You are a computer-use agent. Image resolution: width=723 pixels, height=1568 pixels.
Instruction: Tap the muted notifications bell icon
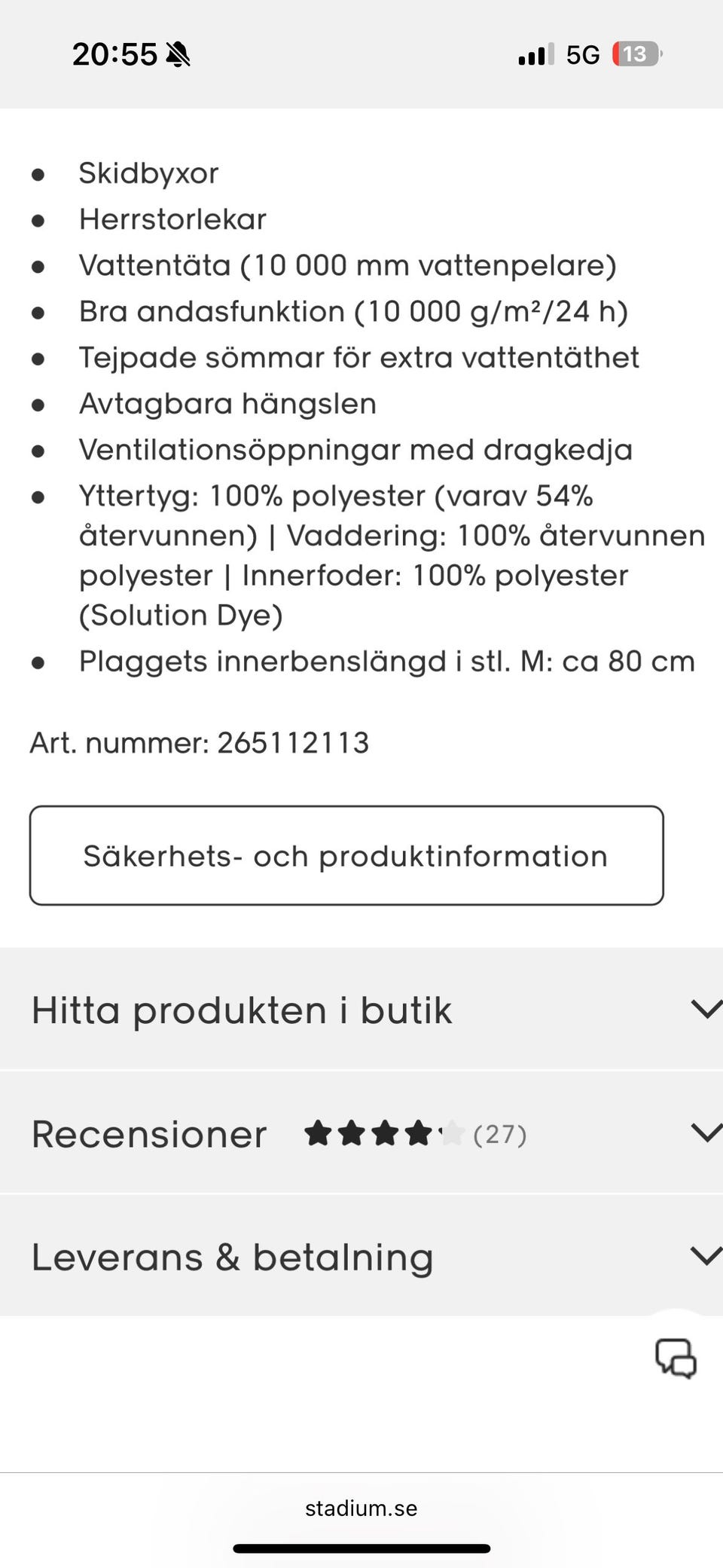(x=178, y=55)
